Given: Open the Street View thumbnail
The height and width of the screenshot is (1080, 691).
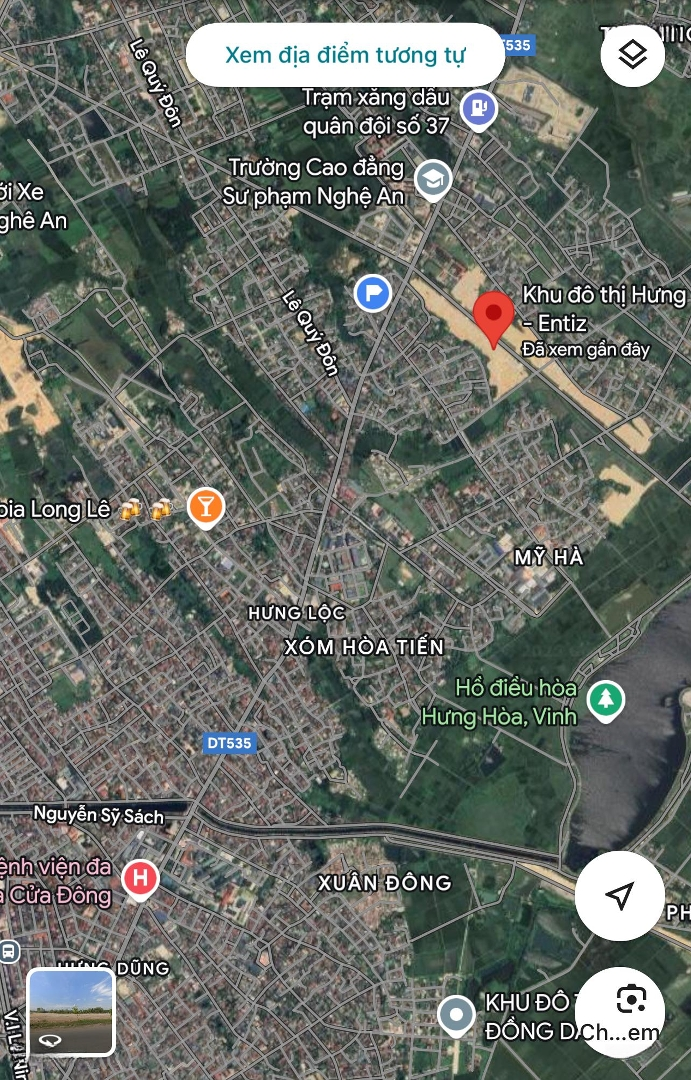Looking at the screenshot, I should point(71,1012).
